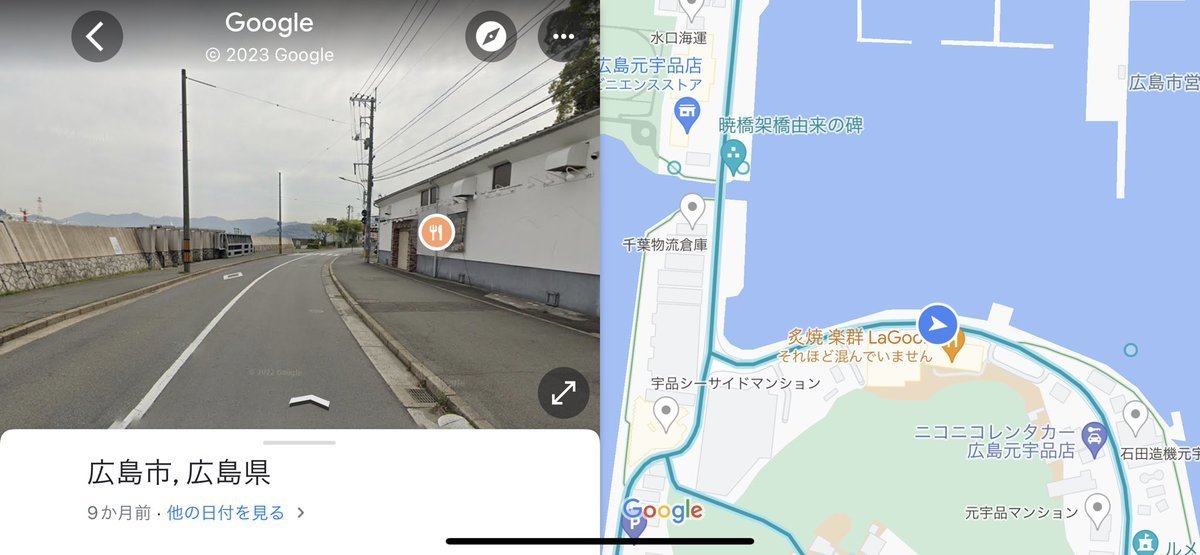This screenshot has width=1200, height=555.
Task: Go back from Street View
Action: click(x=96, y=37)
